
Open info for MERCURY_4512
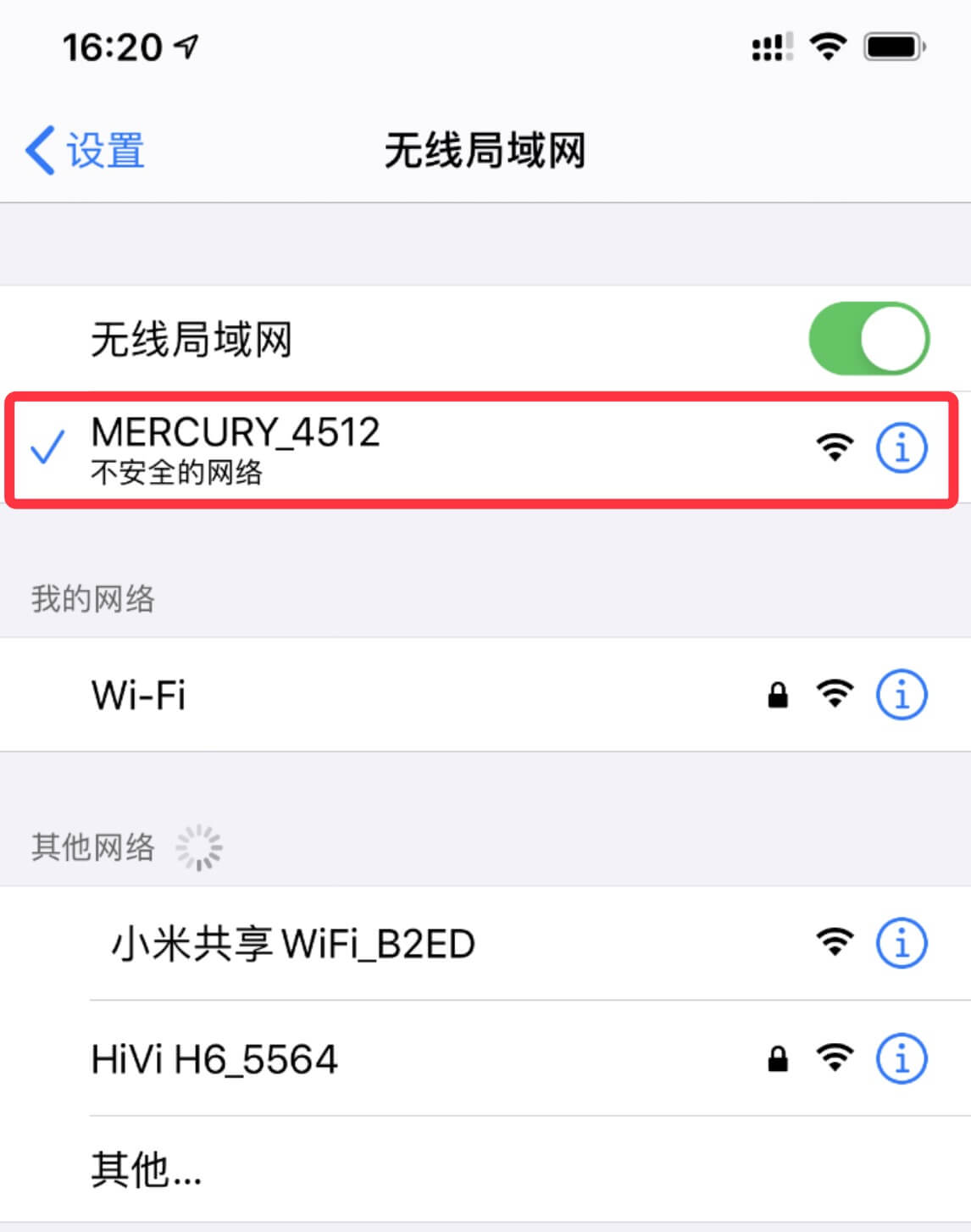(x=902, y=447)
